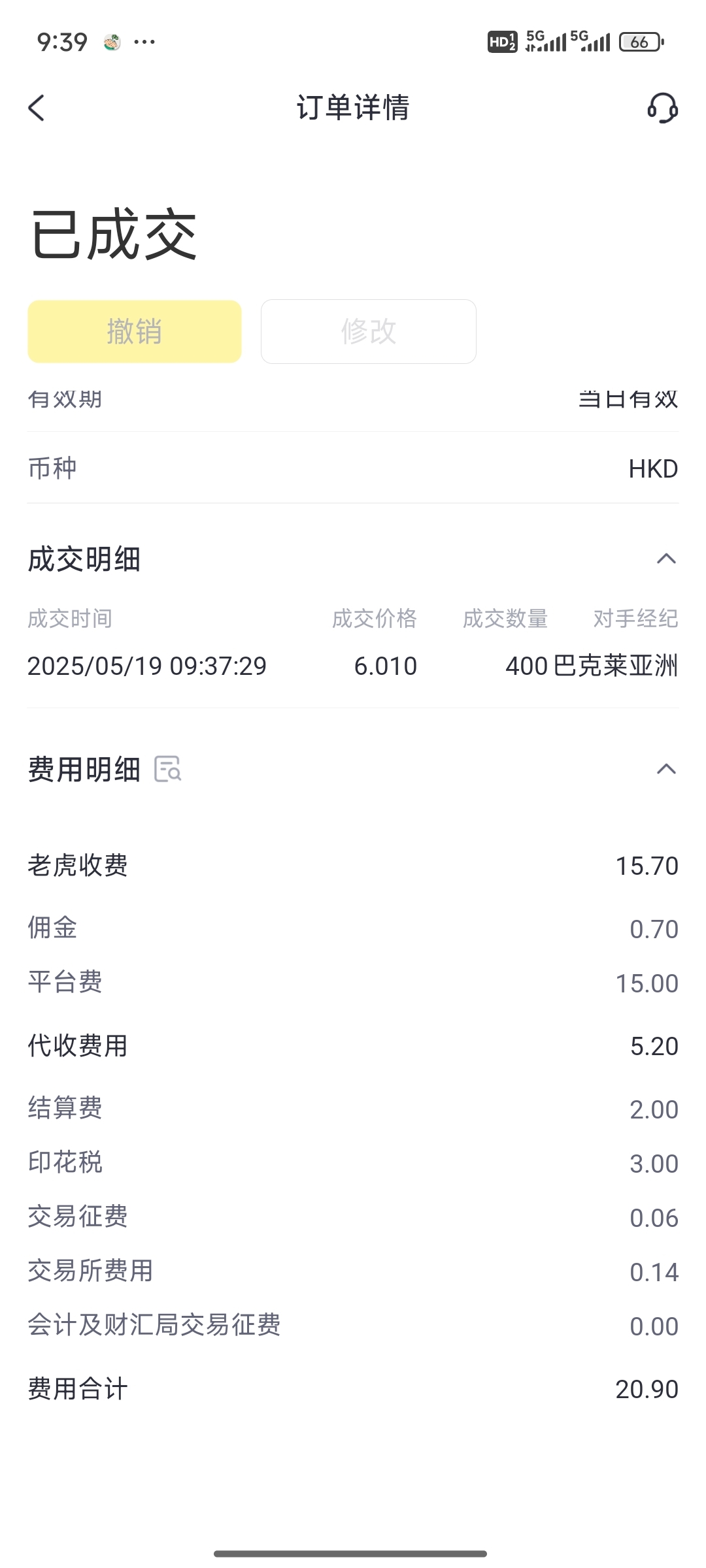This screenshot has height=1568, width=706.
Task: Open customer service headset icon
Action: pos(662,108)
